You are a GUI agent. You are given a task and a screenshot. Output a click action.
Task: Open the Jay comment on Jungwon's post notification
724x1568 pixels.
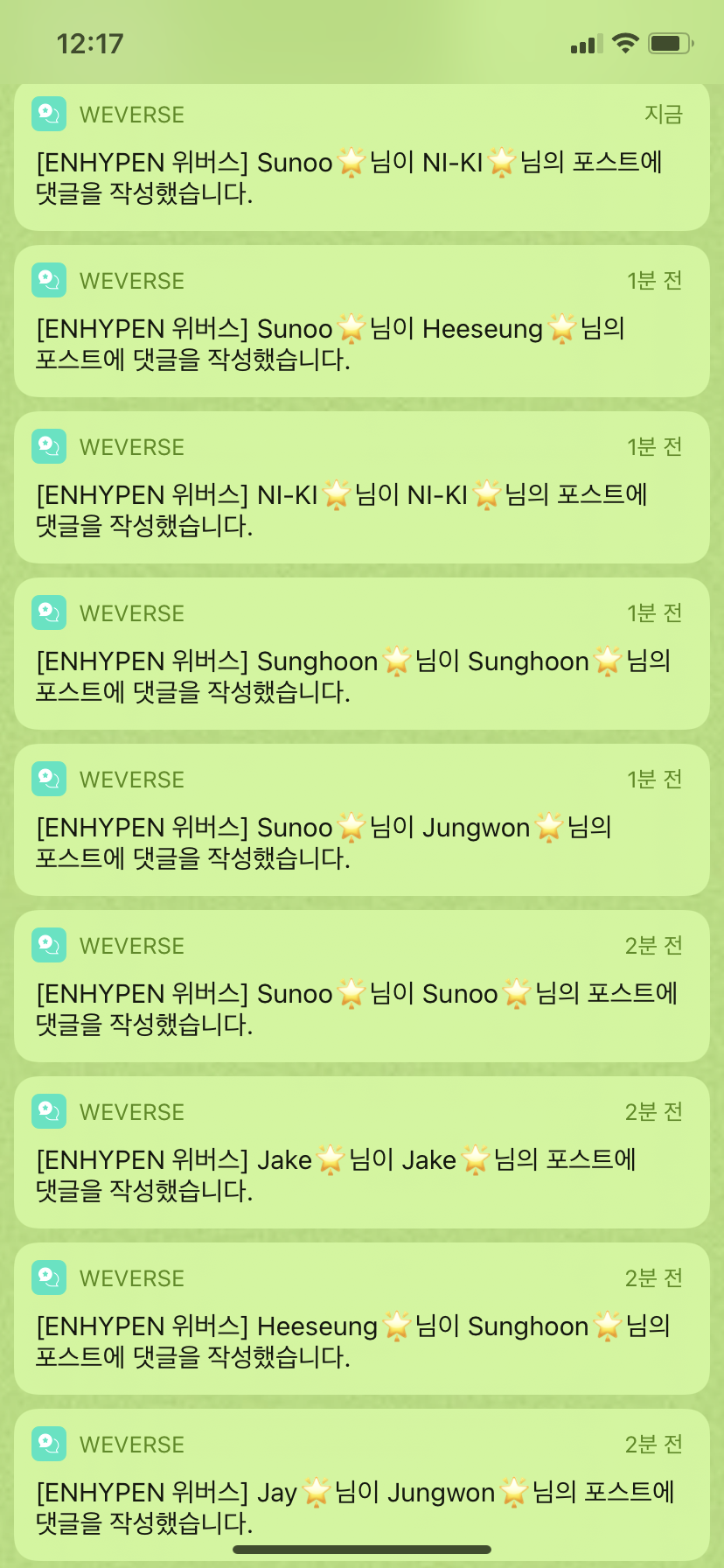[362, 1487]
